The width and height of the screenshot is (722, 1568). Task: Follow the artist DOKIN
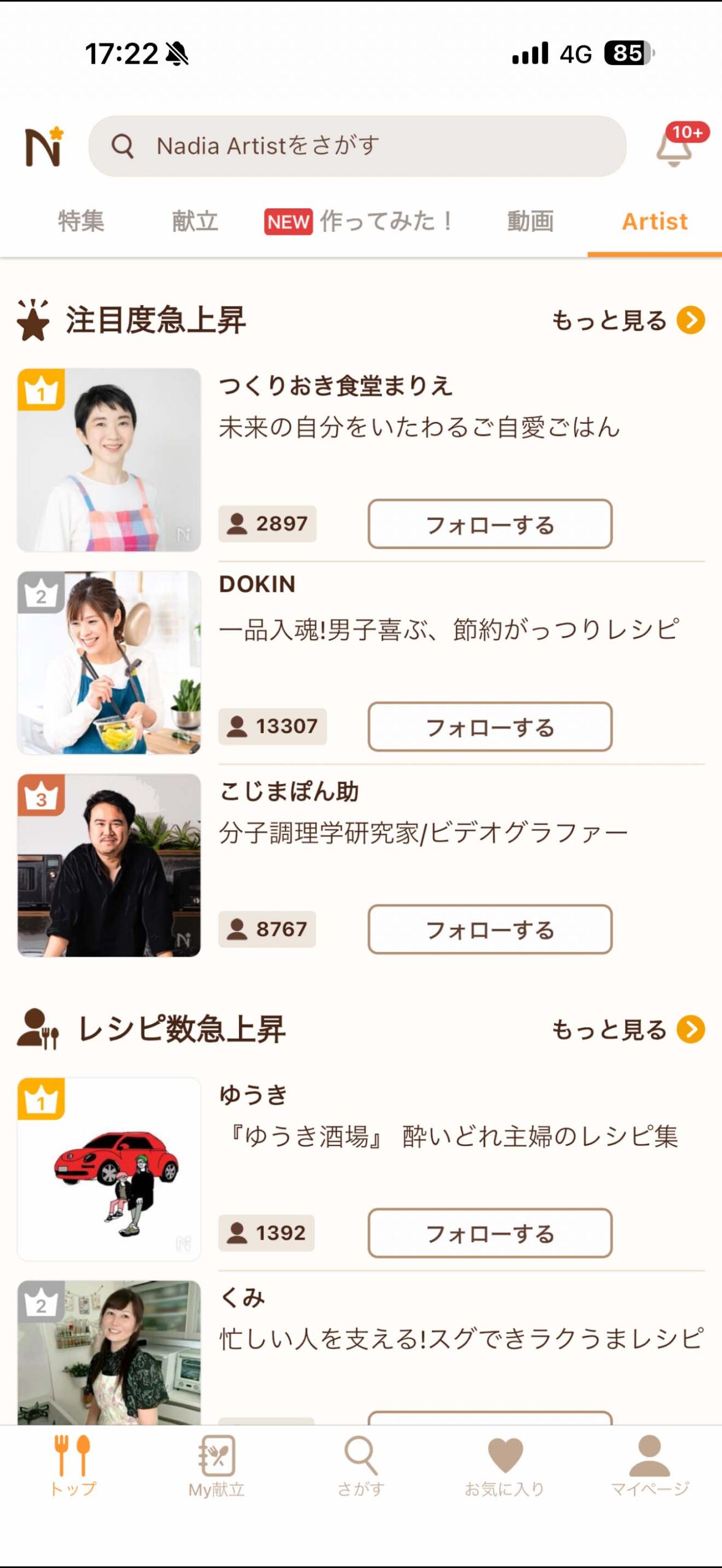[x=490, y=727]
